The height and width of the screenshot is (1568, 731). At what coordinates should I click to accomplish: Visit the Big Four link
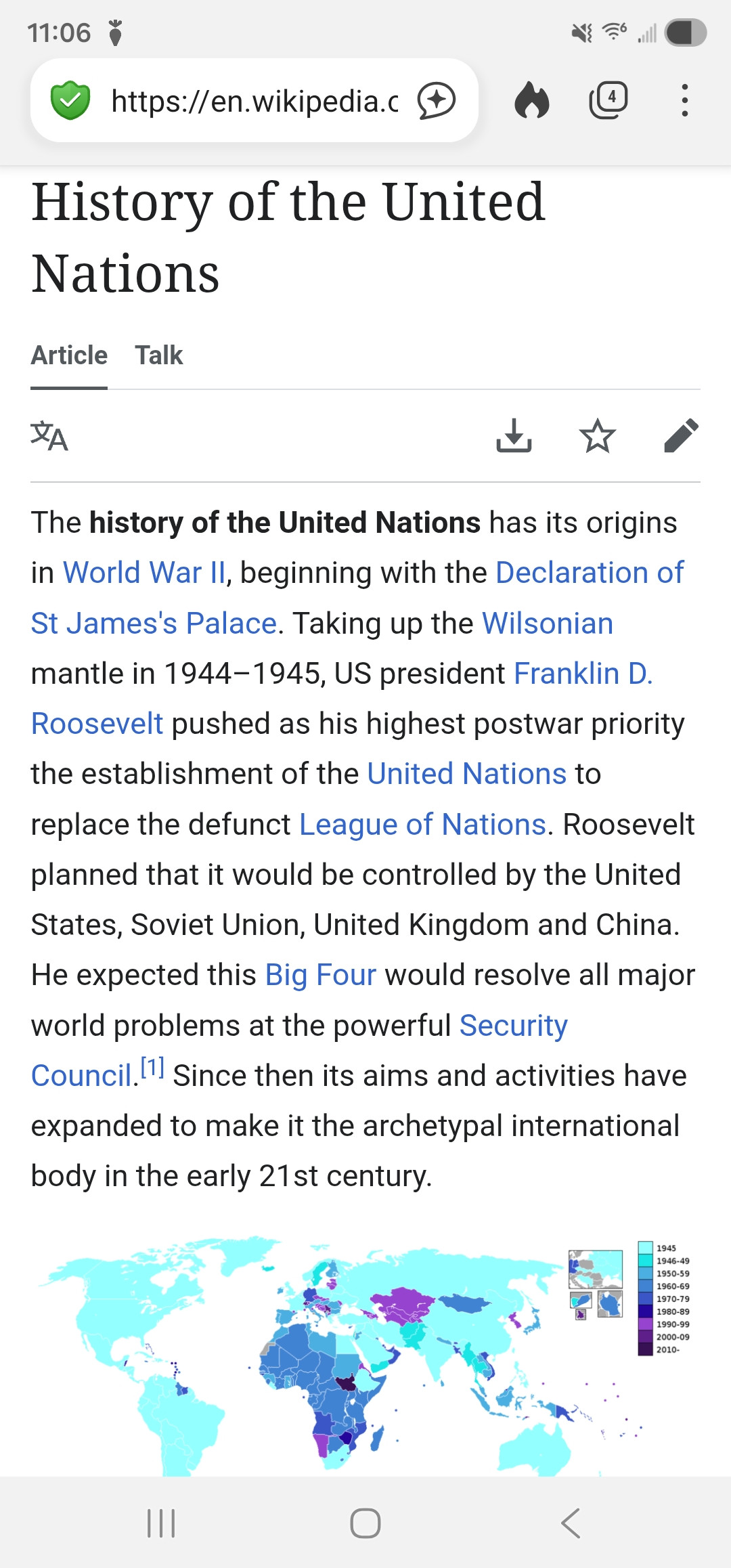(320, 975)
